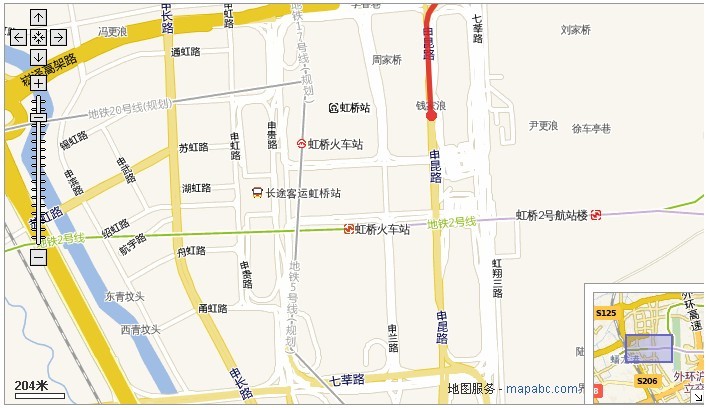Viewport: 706px width, 408px height.
Task: Pan the map down with the down arrow
Action: [x=38, y=57]
